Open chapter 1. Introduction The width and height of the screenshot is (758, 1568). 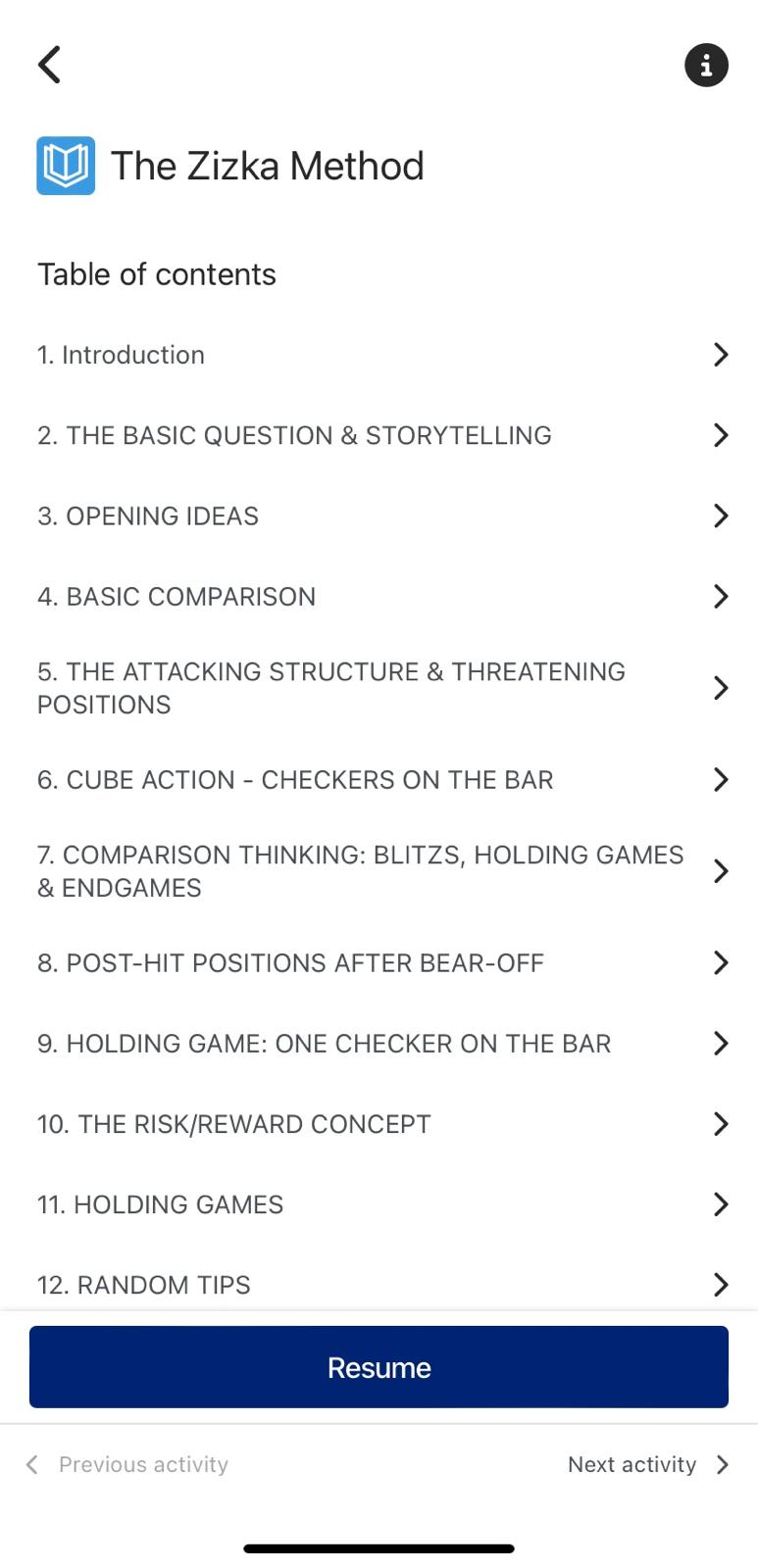point(379,355)
